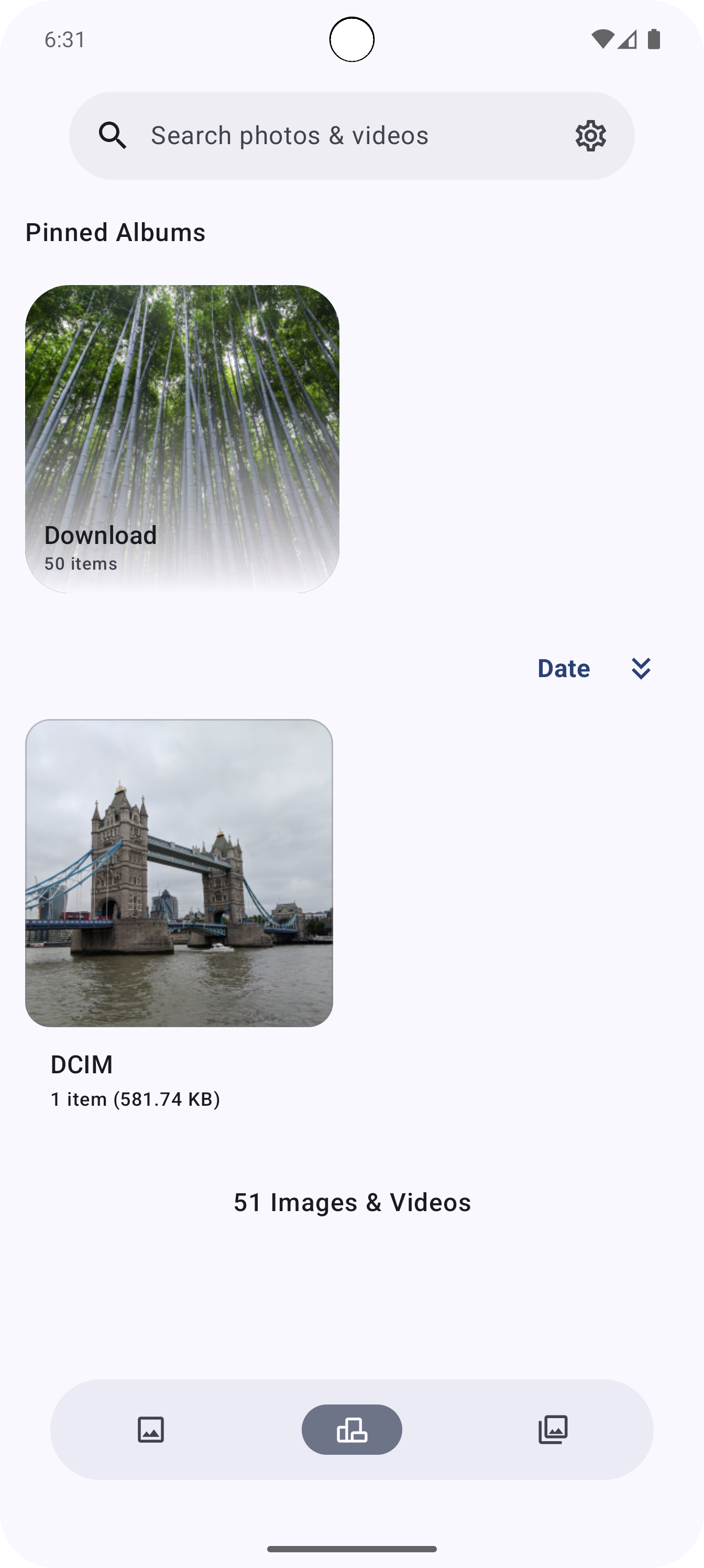
Task: Select the albums tab in the bottom bar
Action: (351, 1429)
